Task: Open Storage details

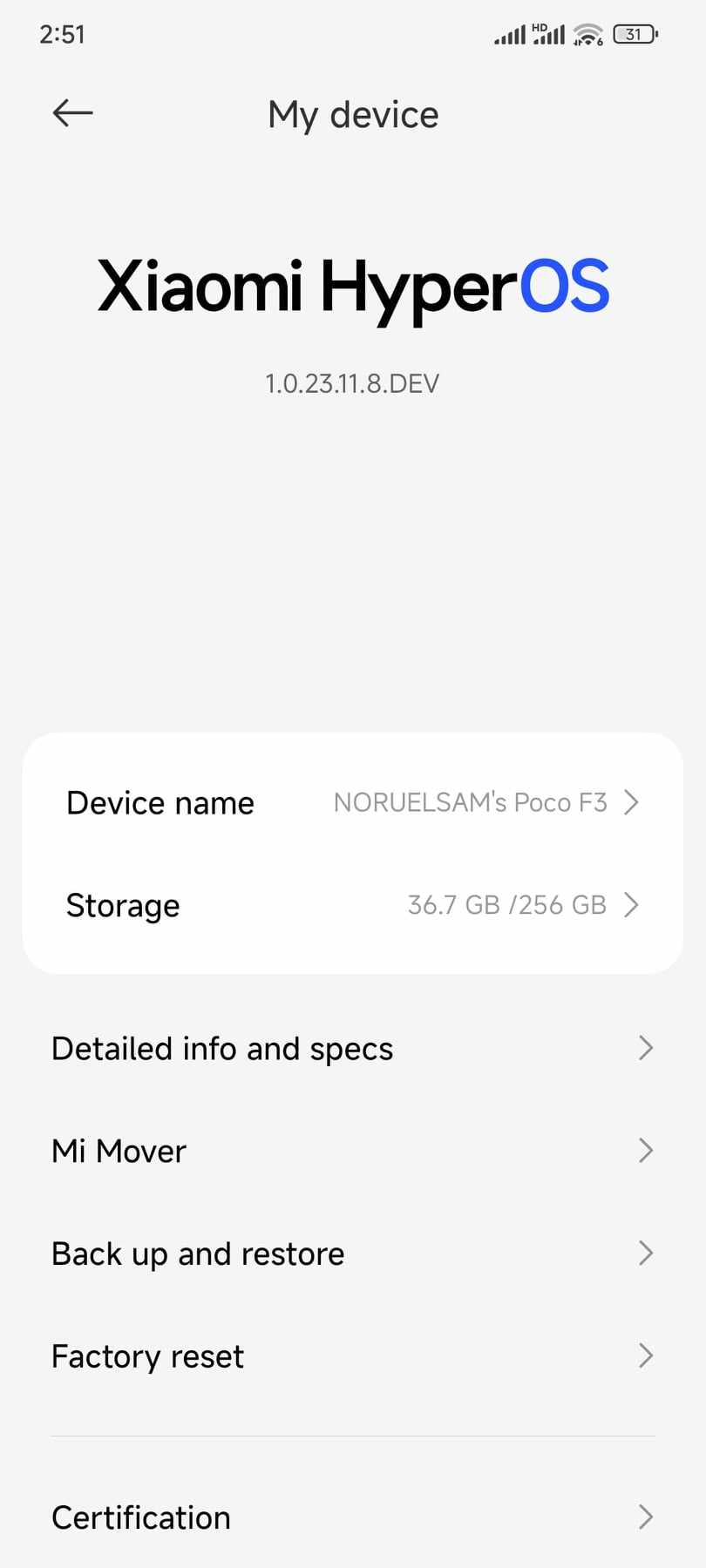Action: tap(353, 905)
